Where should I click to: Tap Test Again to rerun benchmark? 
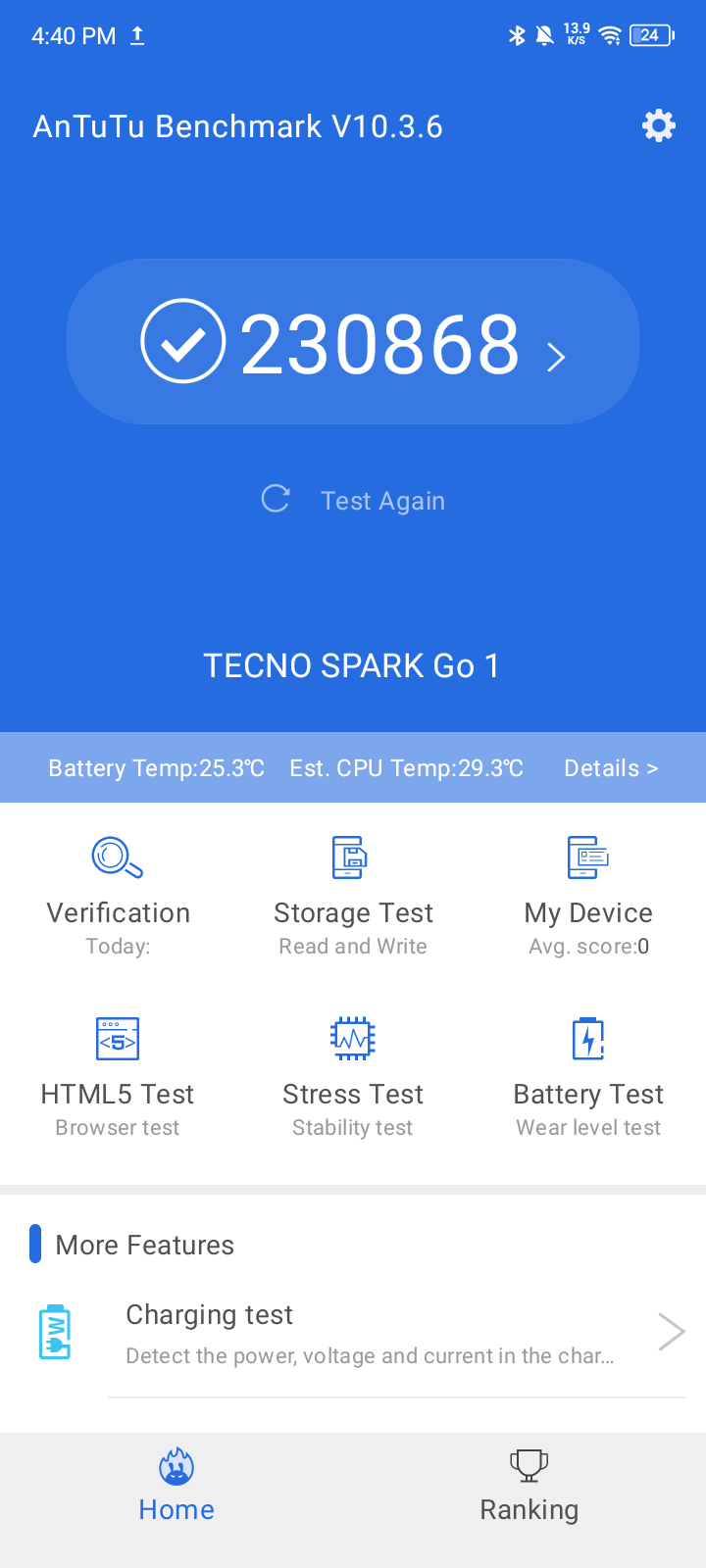pos(353,500)
